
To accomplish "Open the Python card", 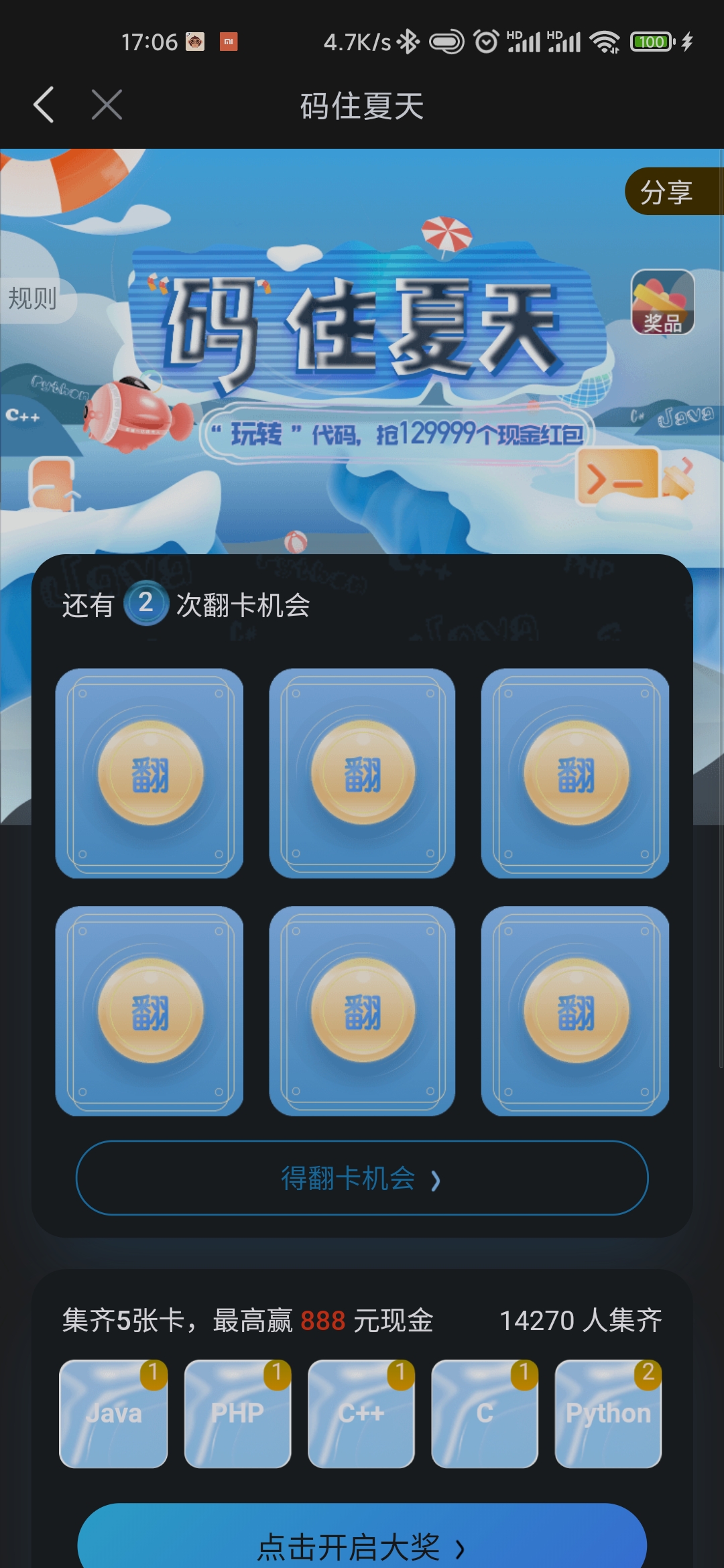I will click(x=608, y=1413).
